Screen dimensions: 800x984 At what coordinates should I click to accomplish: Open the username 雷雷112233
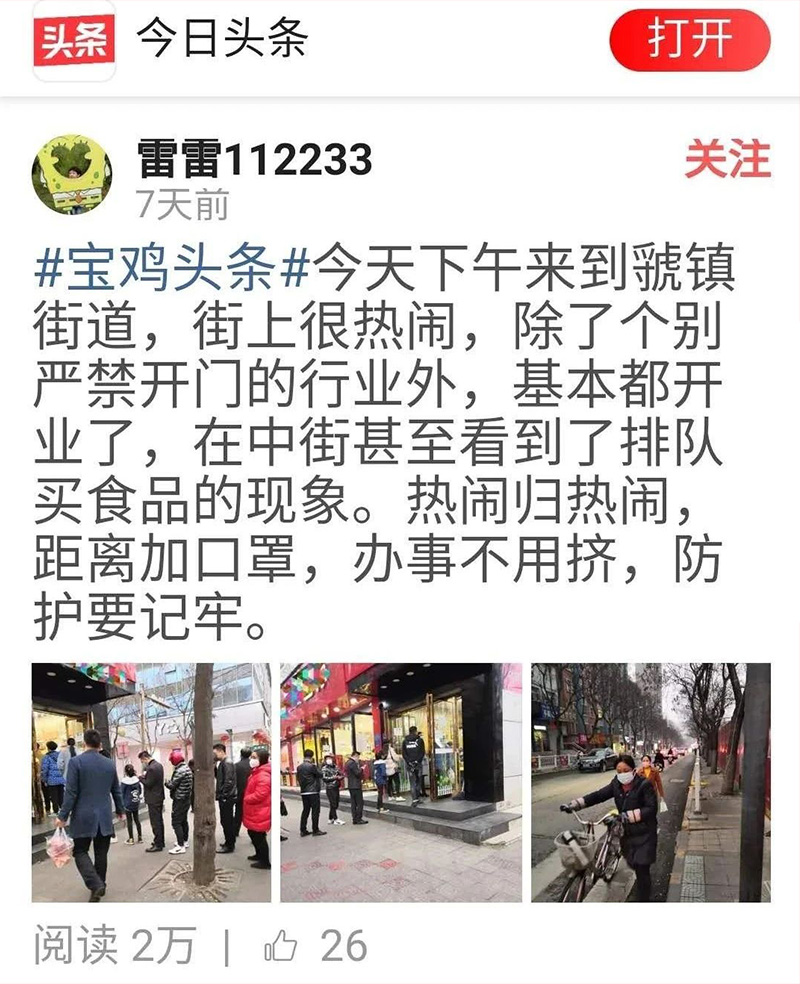[254, 160]
